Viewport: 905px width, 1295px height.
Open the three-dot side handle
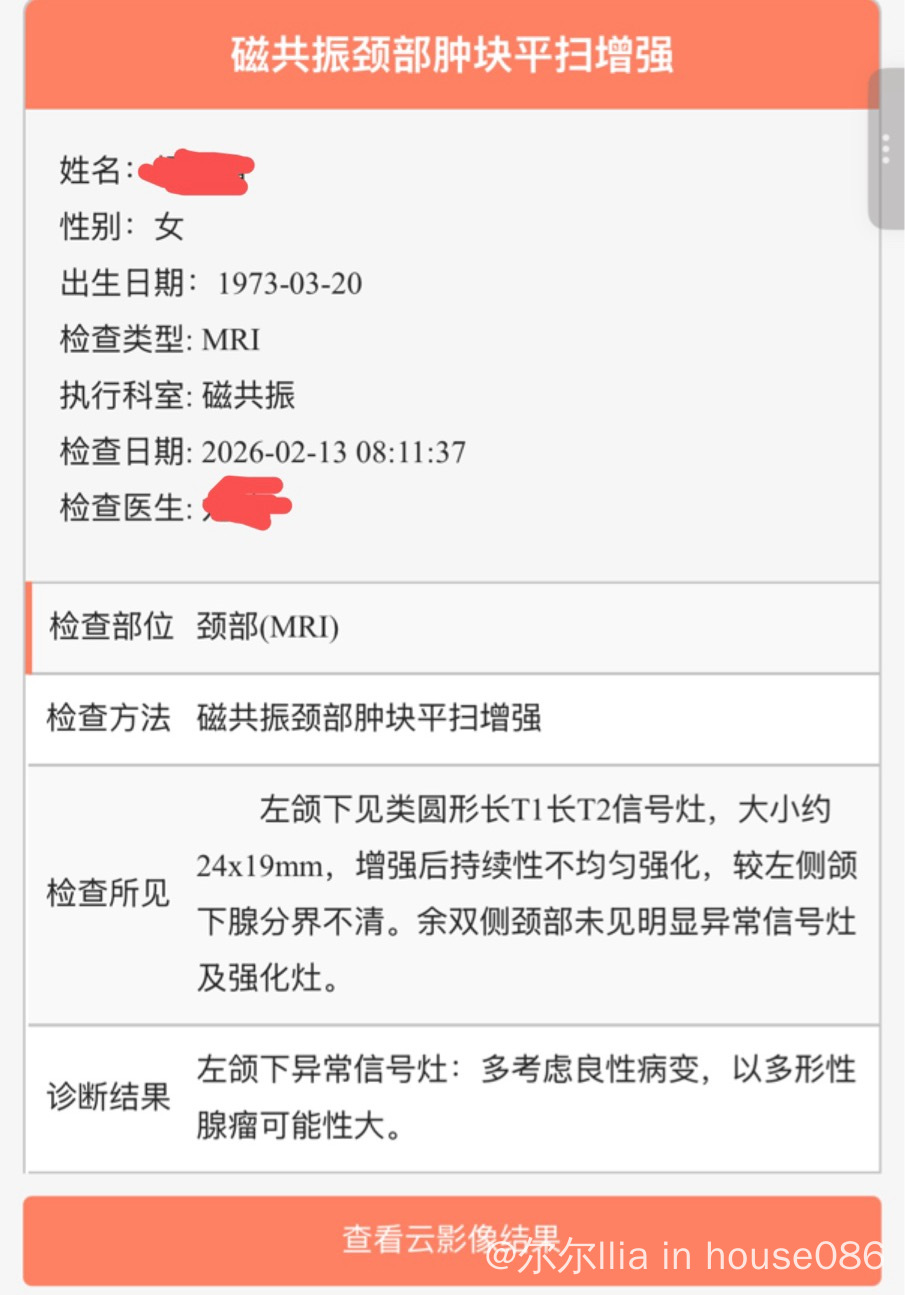(886, 150)
